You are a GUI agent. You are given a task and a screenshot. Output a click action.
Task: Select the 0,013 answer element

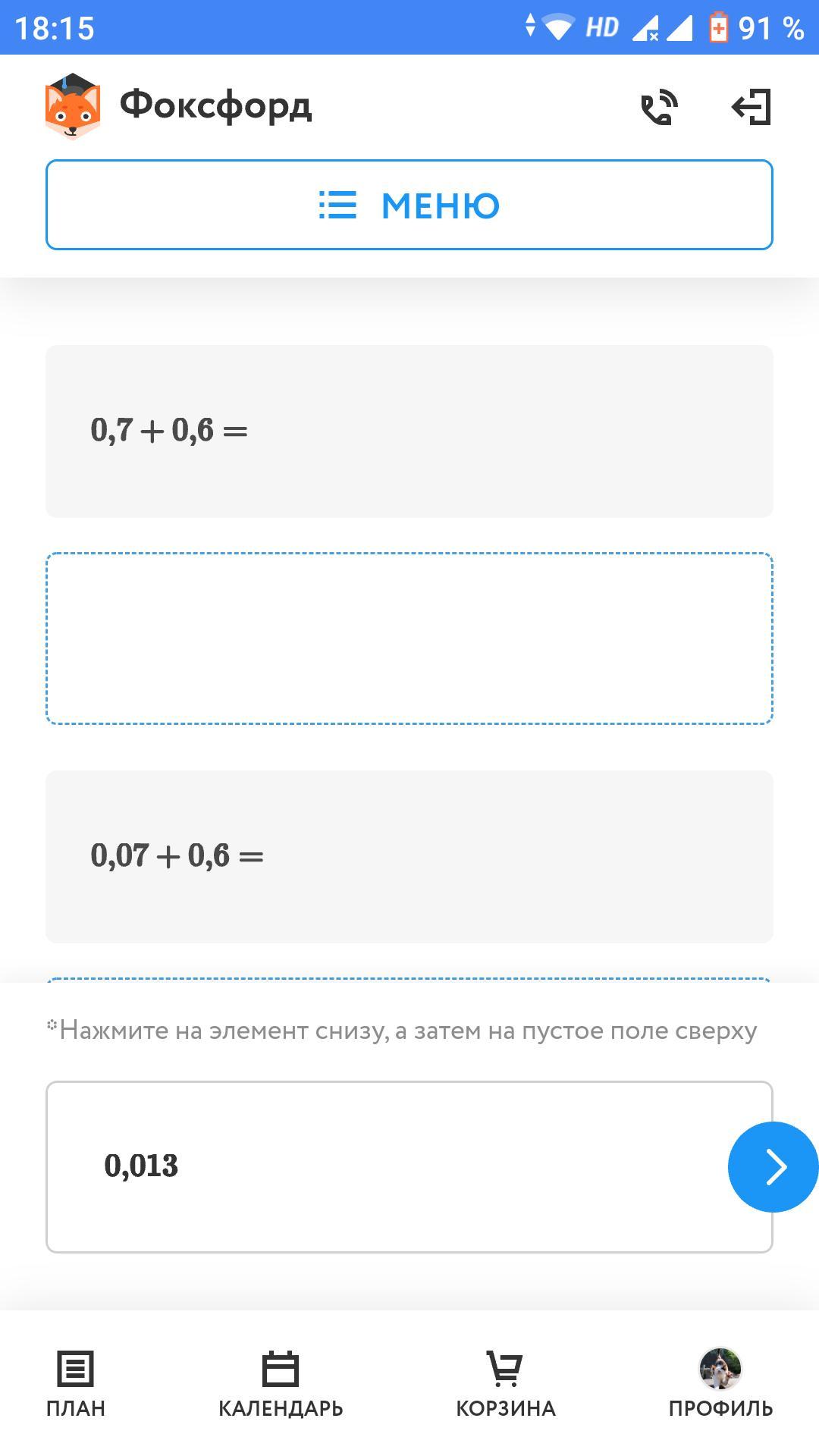pyautogui.click(x=409, y=1166)
